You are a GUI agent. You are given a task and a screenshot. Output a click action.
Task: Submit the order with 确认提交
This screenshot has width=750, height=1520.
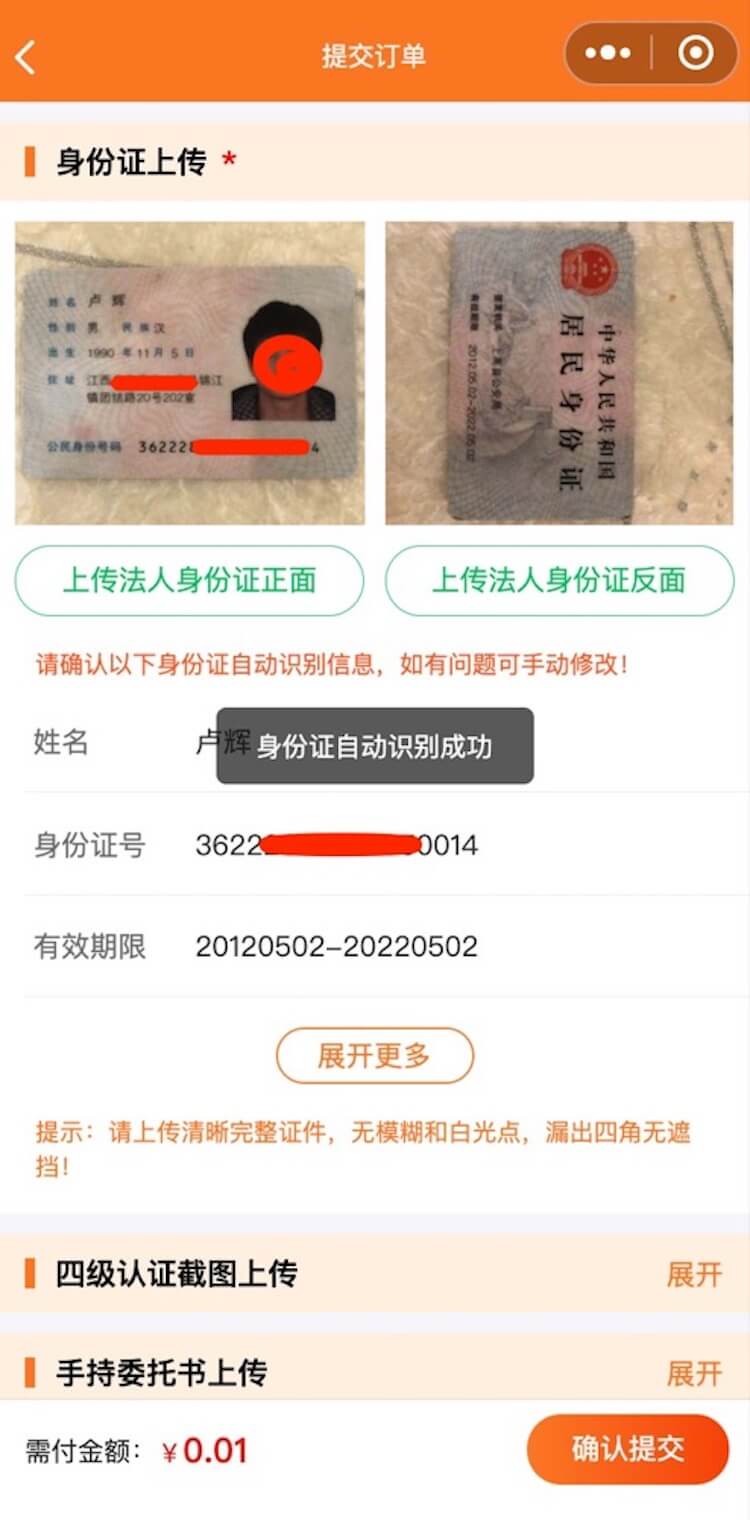point(627,1450)
